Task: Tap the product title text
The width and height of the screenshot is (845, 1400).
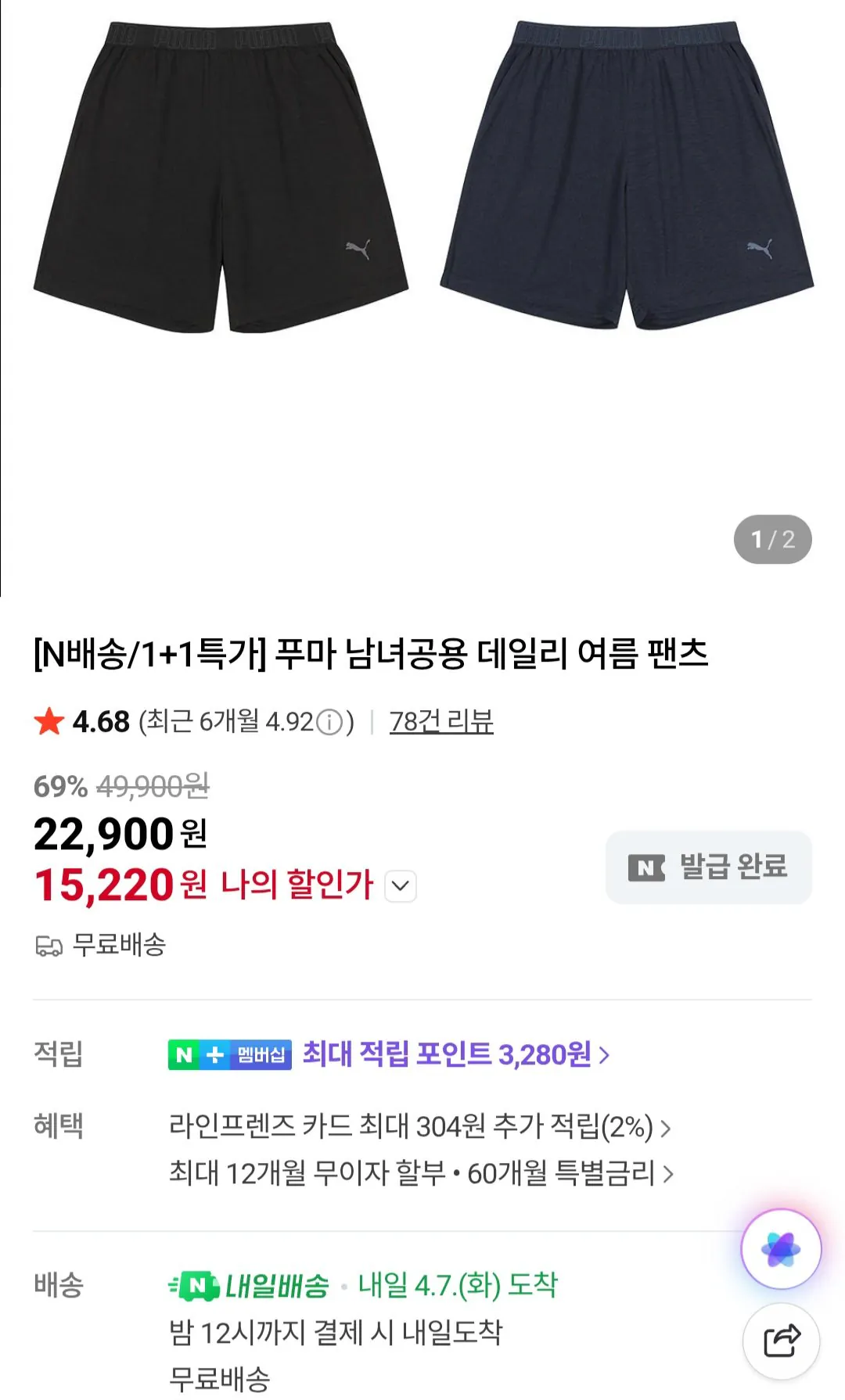Action: pos(371,657)
